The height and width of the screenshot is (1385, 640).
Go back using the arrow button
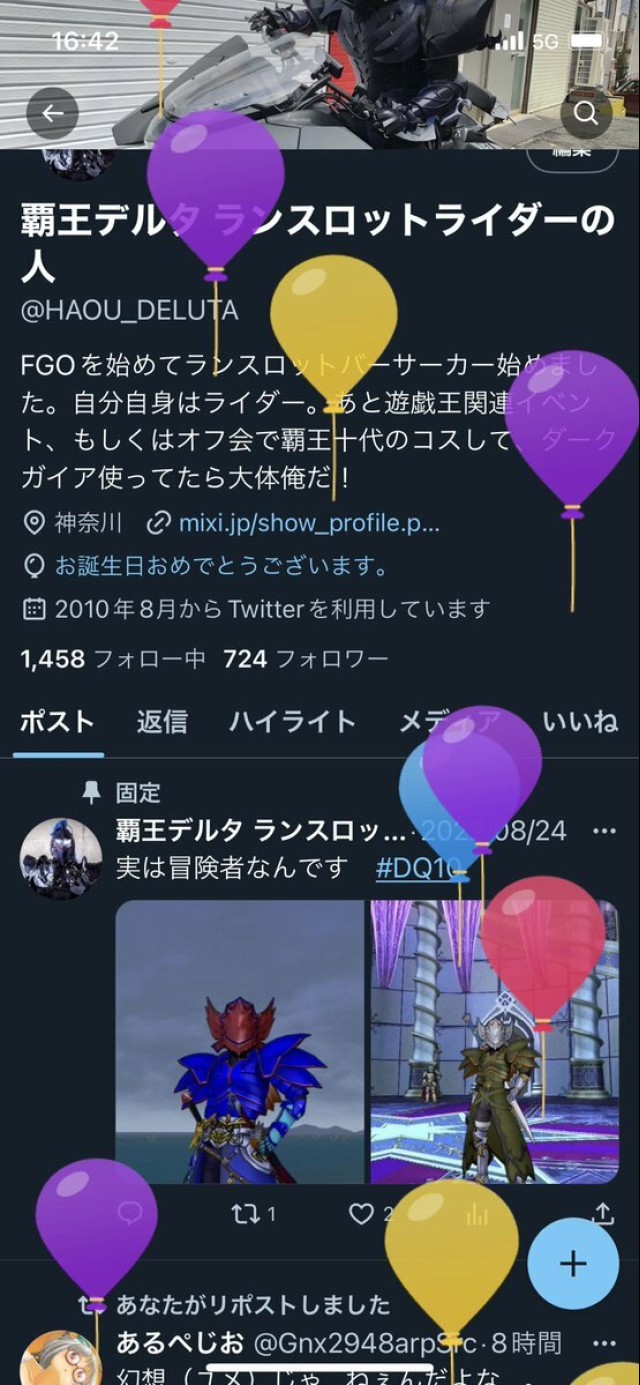click(52, 114)
